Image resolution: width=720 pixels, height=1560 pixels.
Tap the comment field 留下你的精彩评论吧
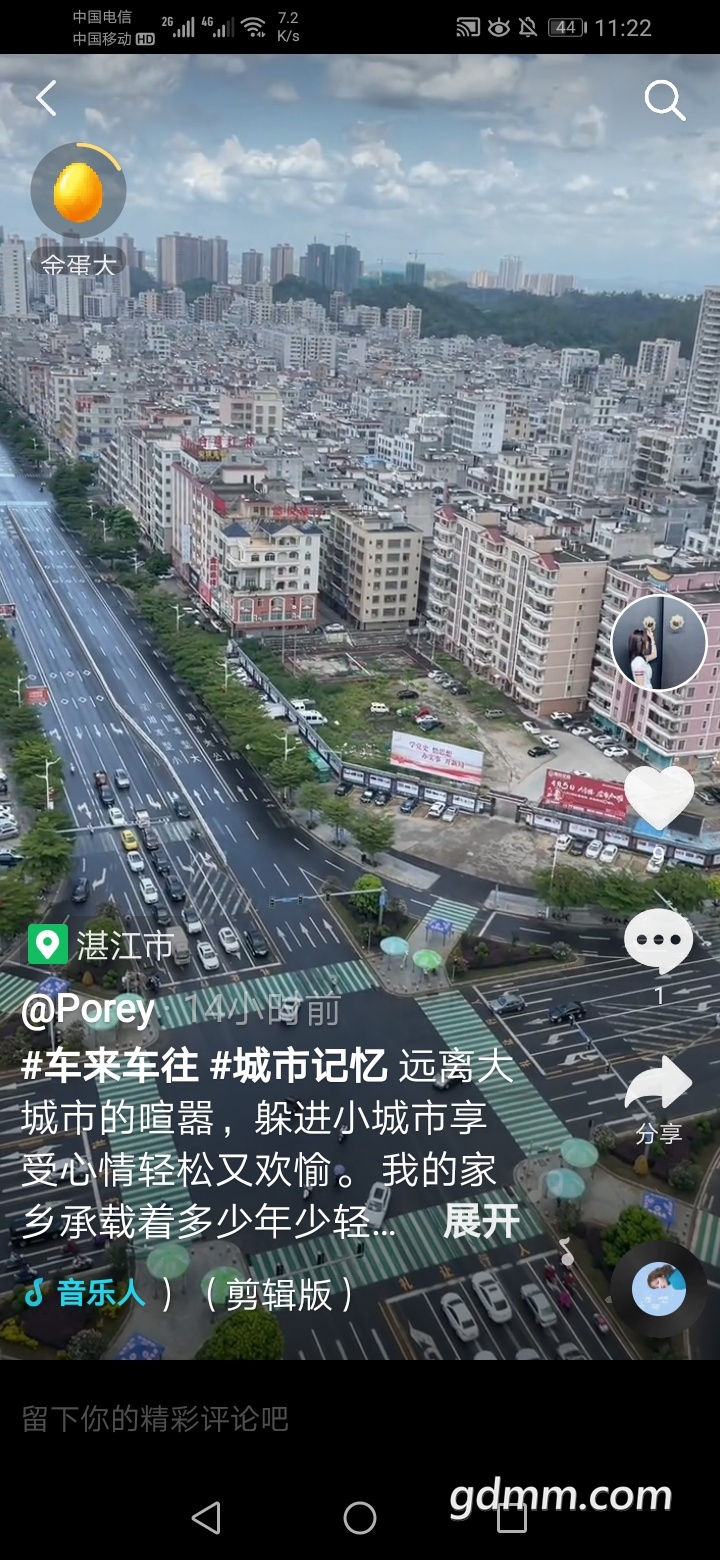coord(155,1418)
